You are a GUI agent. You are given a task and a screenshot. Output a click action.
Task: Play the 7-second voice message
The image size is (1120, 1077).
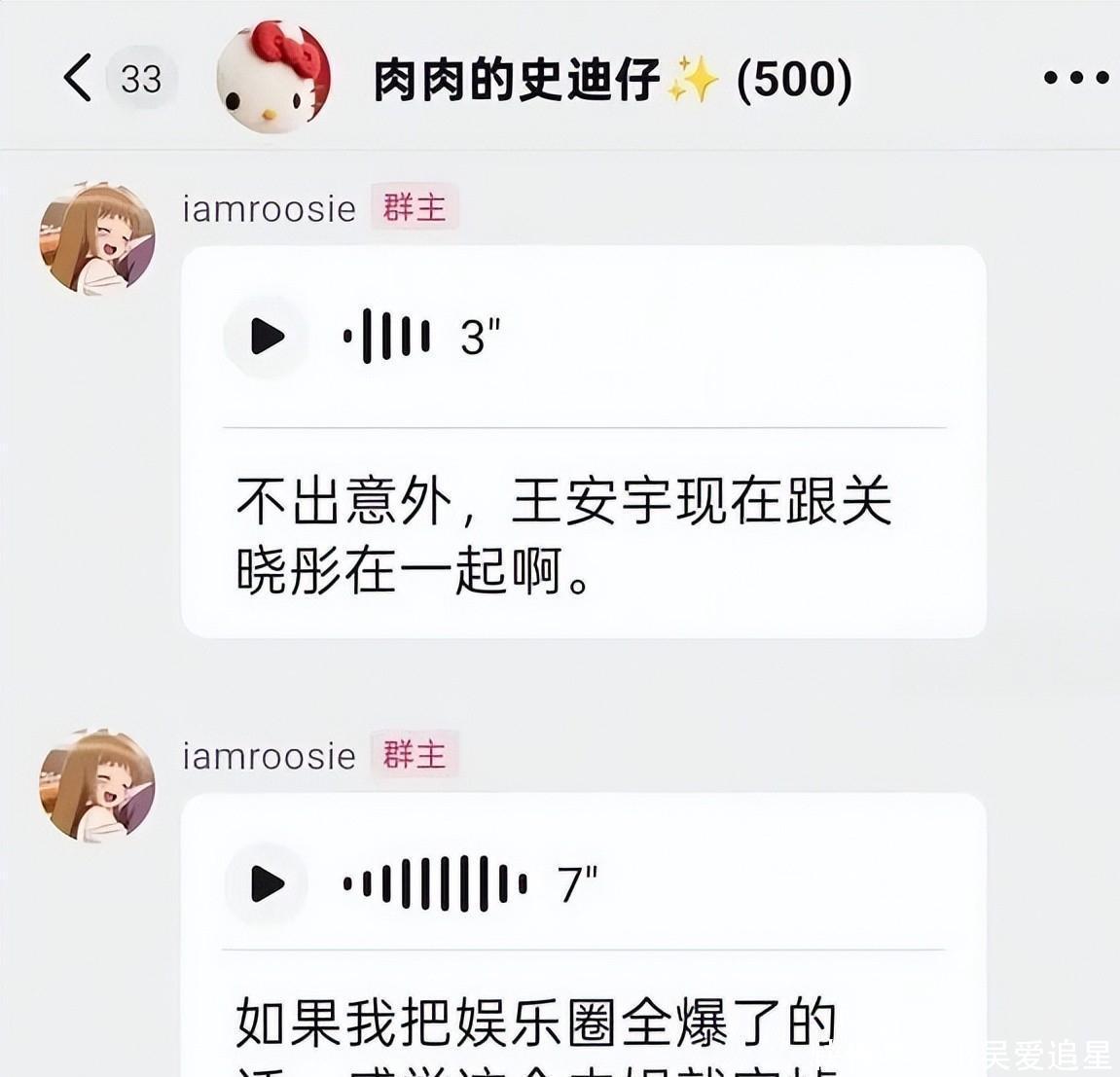[x=268, y=883]
